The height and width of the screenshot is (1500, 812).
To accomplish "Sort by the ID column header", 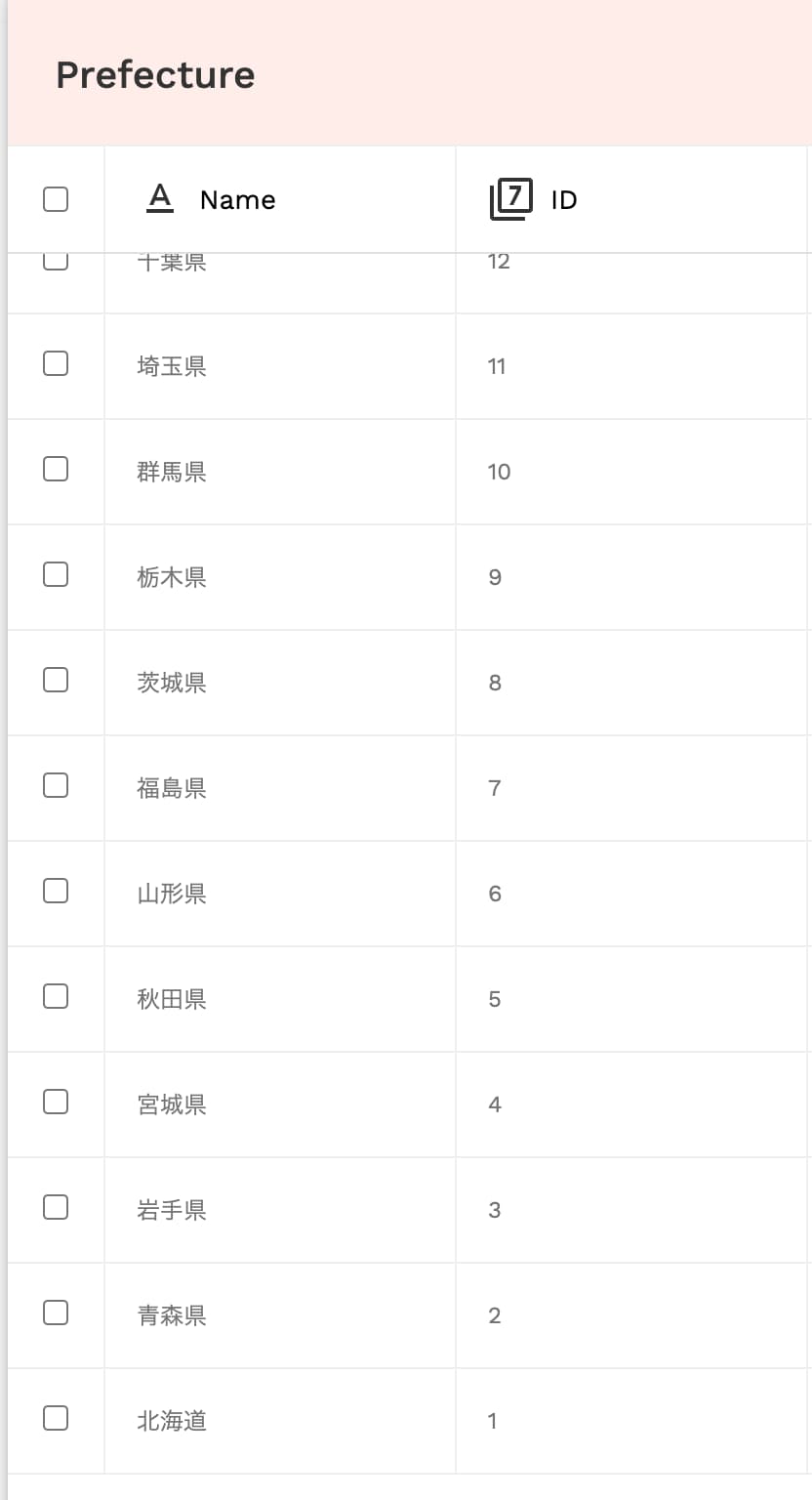I will click(x=564, y=200).
